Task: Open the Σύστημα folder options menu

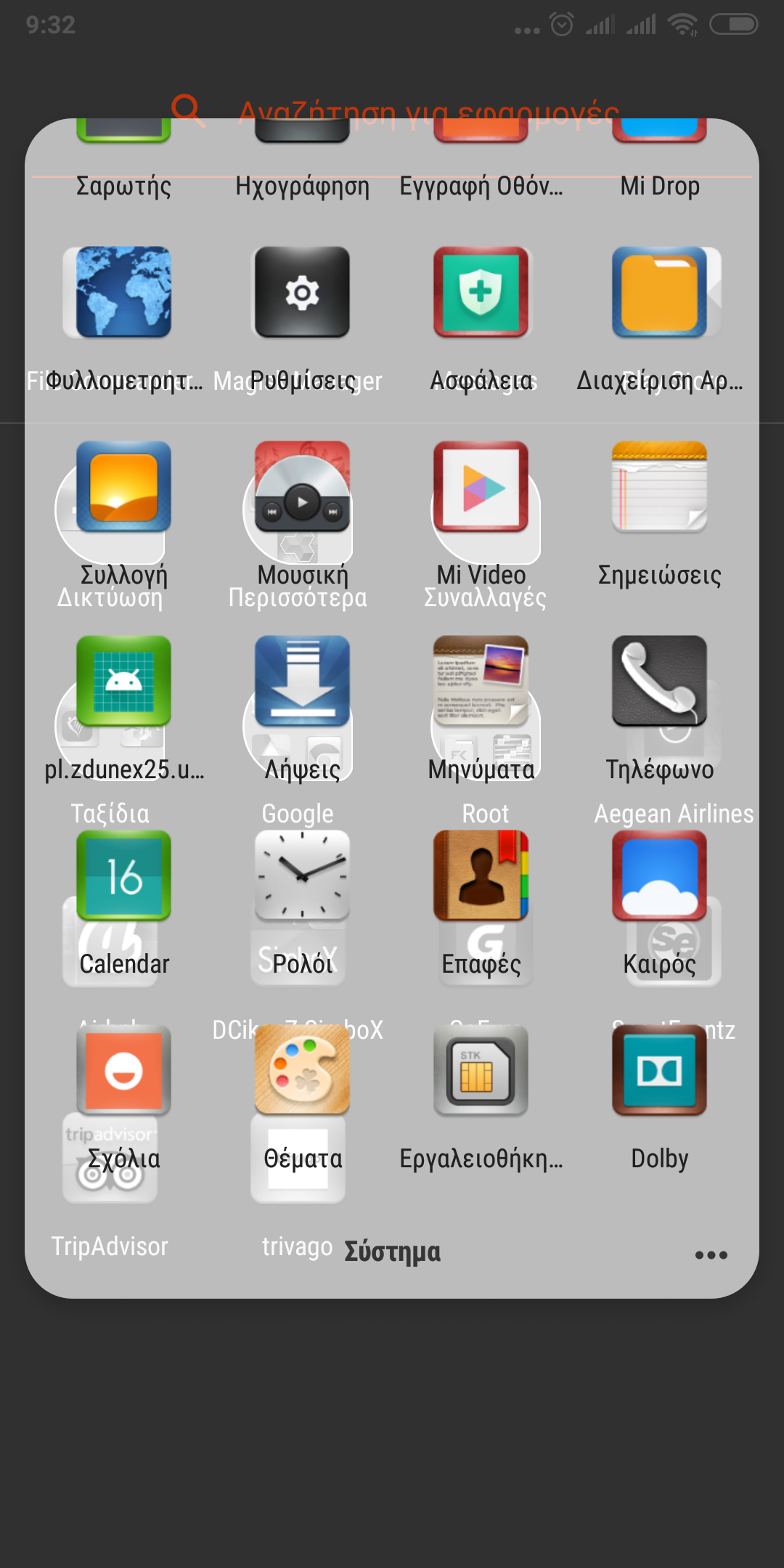Action: (x=711, y=1254)
